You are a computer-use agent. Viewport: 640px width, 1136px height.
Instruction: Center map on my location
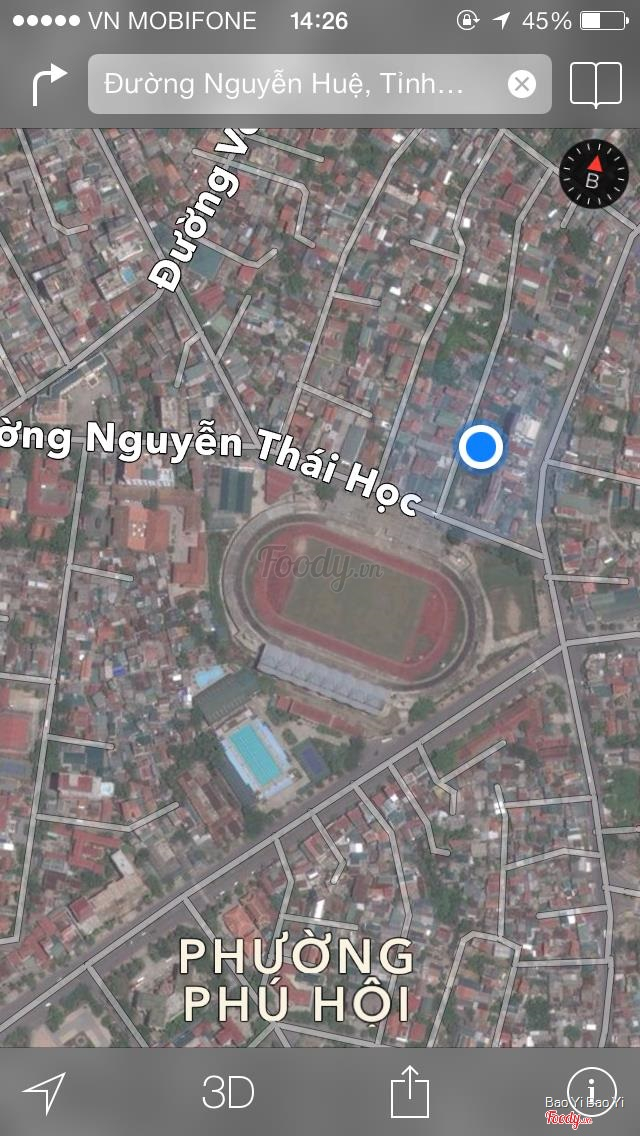coord(45,1092)
